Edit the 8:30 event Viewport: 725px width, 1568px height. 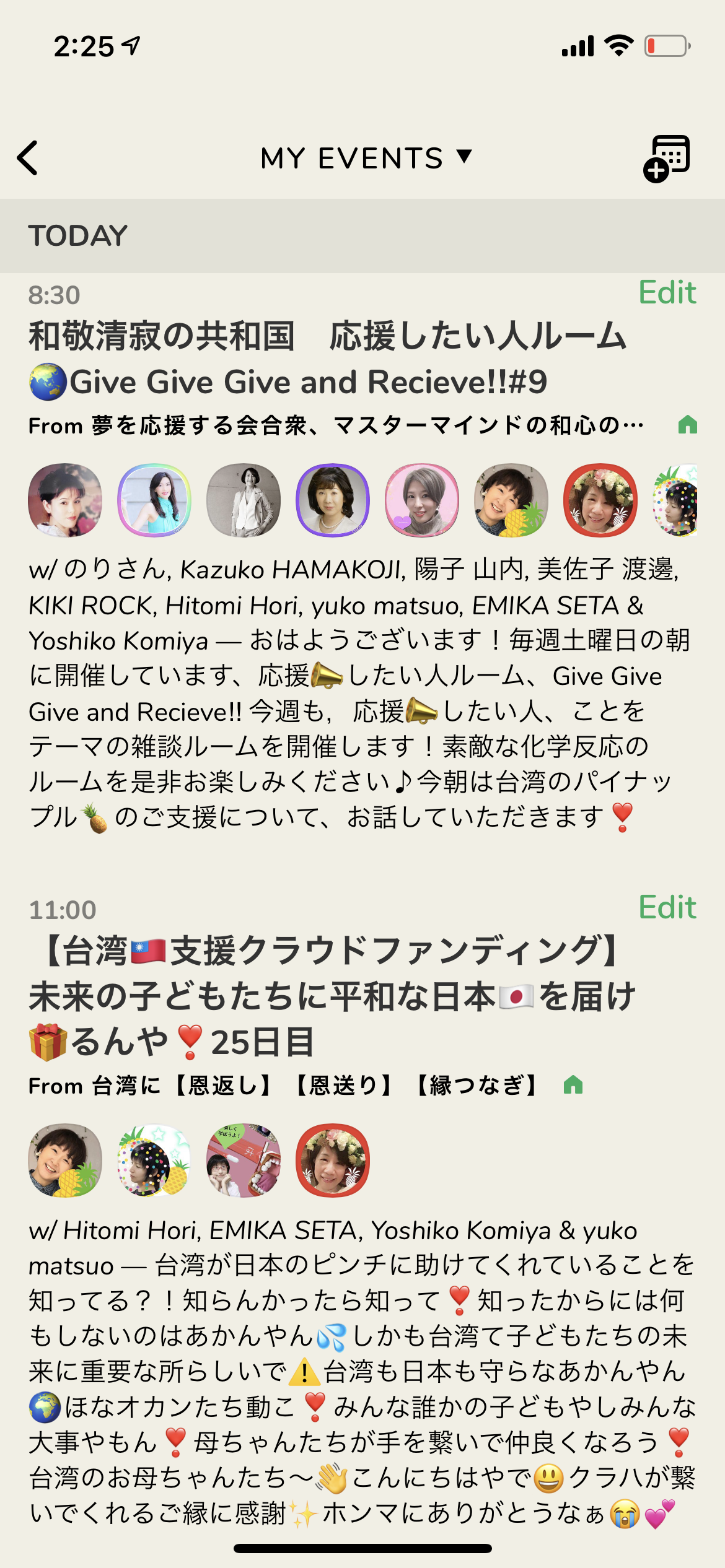[x=667, y=292]
